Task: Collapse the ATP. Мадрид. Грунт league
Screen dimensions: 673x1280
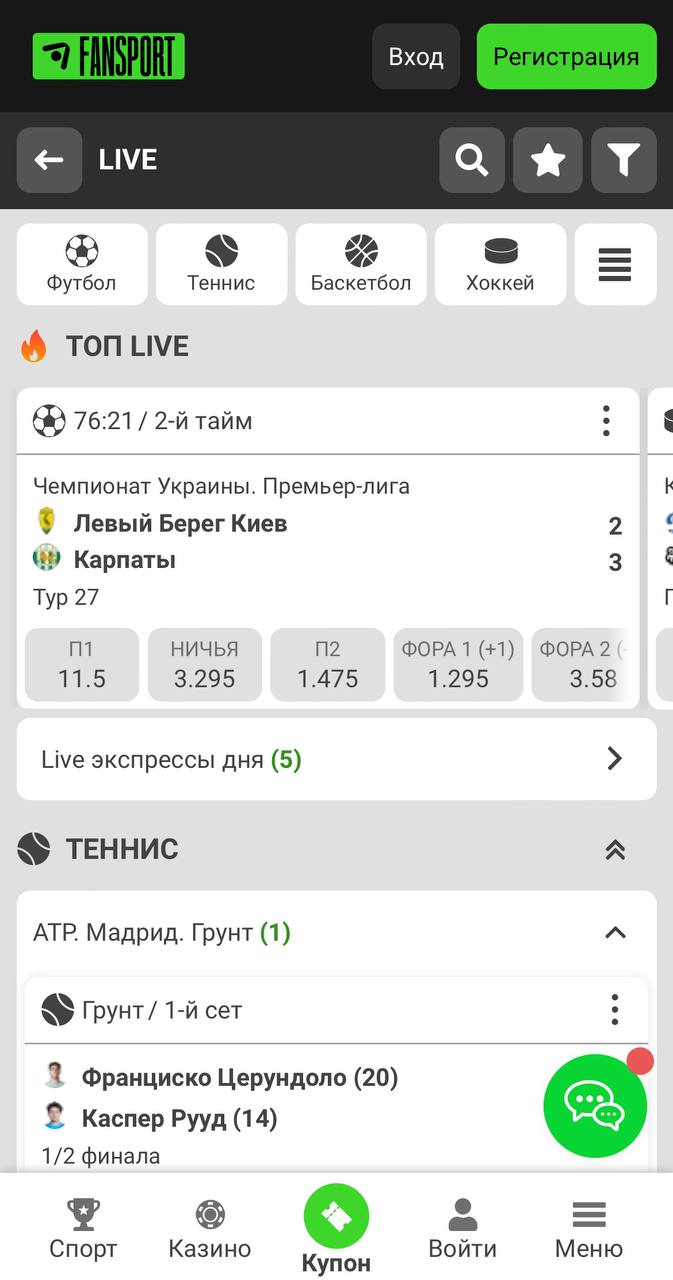Action: (615, 933)
